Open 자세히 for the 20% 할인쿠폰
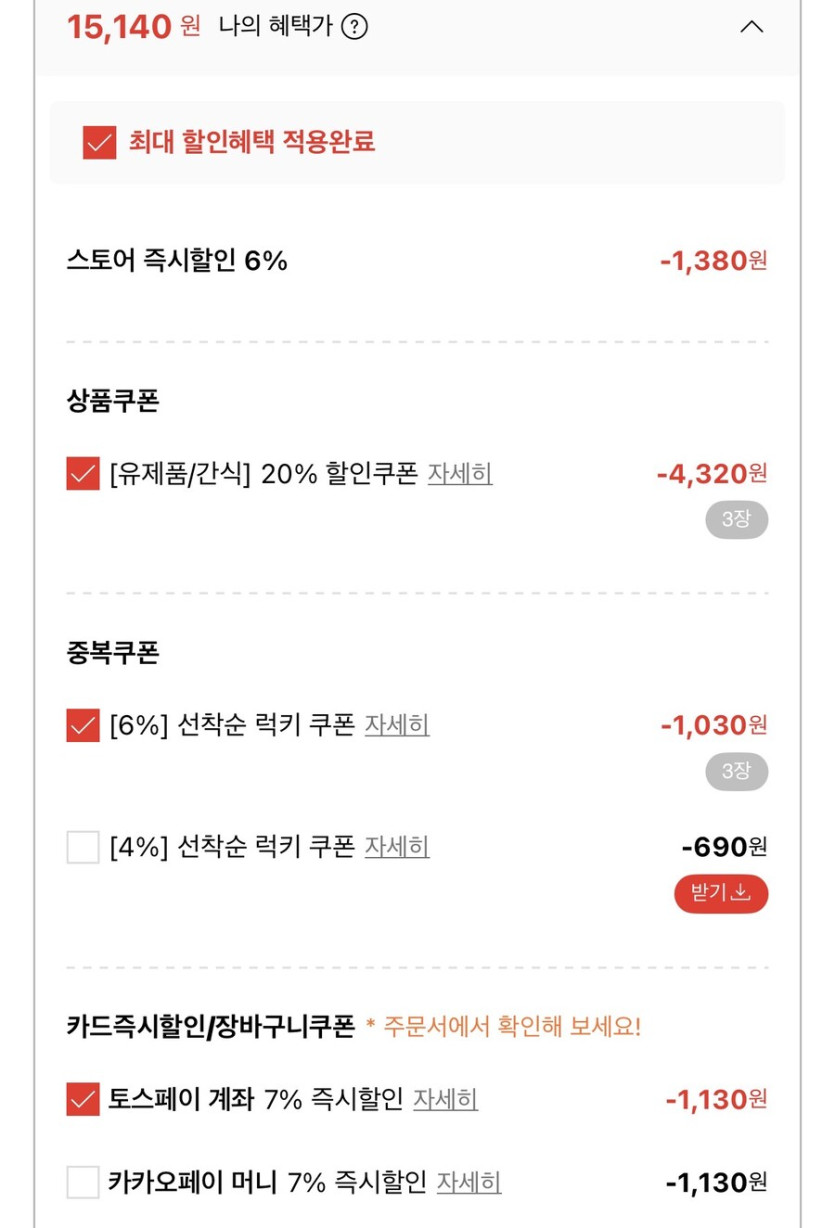 (461, 475)
